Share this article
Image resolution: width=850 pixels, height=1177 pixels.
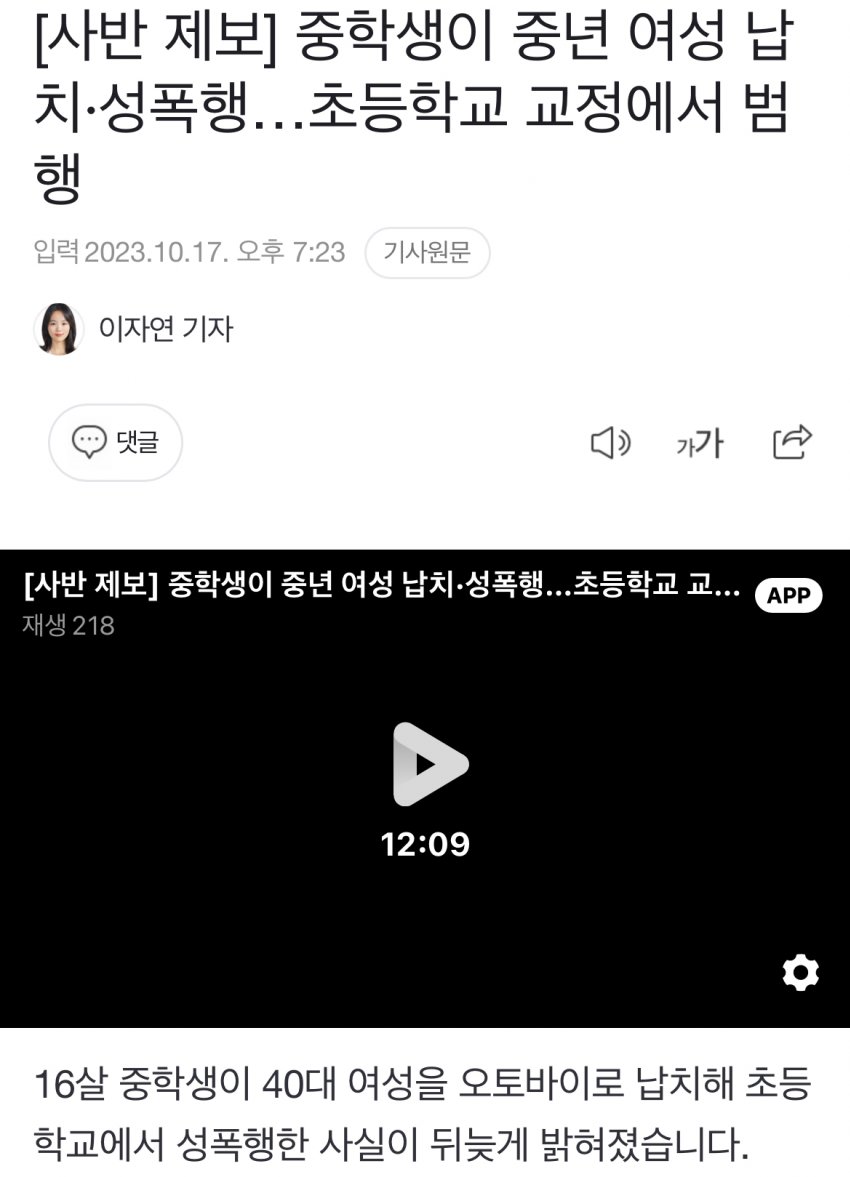click(x=792, y=442)
